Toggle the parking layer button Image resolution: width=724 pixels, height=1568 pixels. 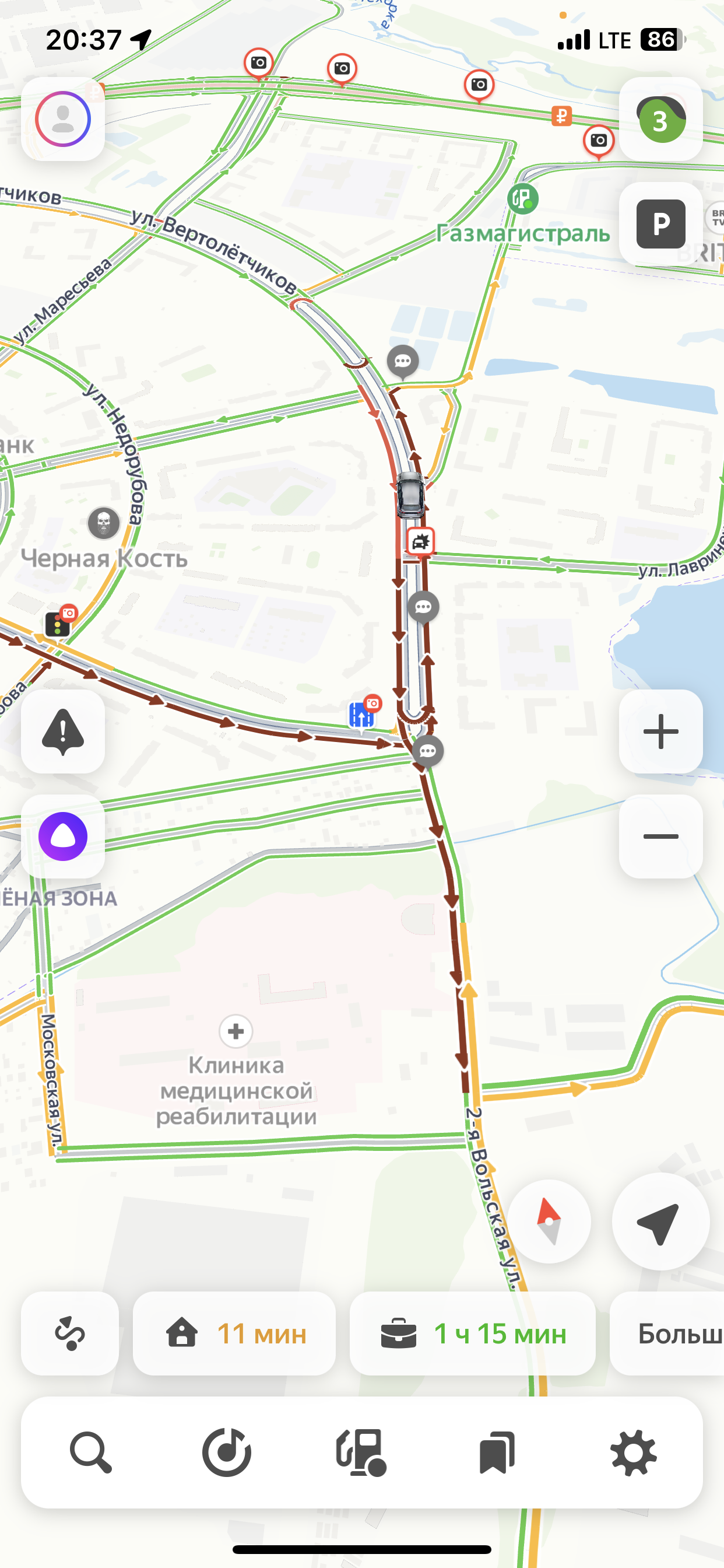(660, 223)
